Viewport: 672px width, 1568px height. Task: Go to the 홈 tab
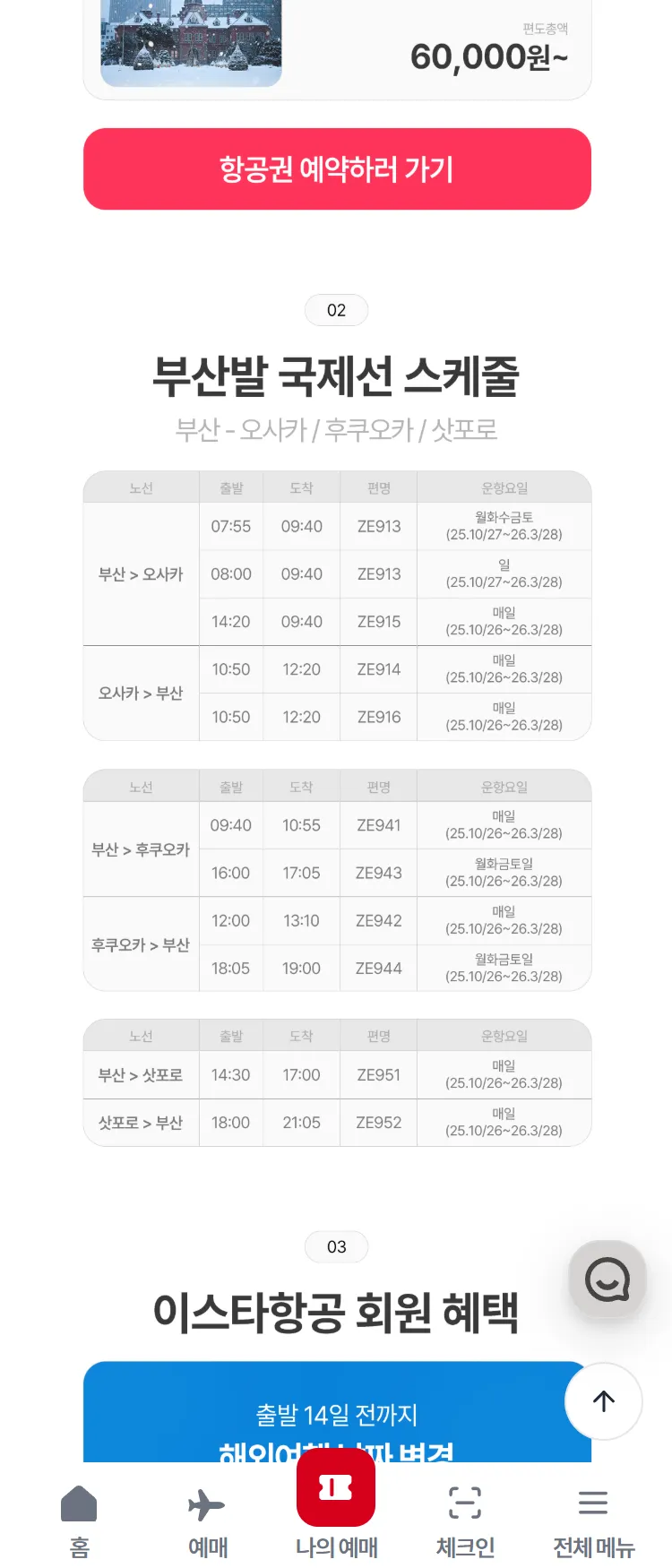point(79,1518)
